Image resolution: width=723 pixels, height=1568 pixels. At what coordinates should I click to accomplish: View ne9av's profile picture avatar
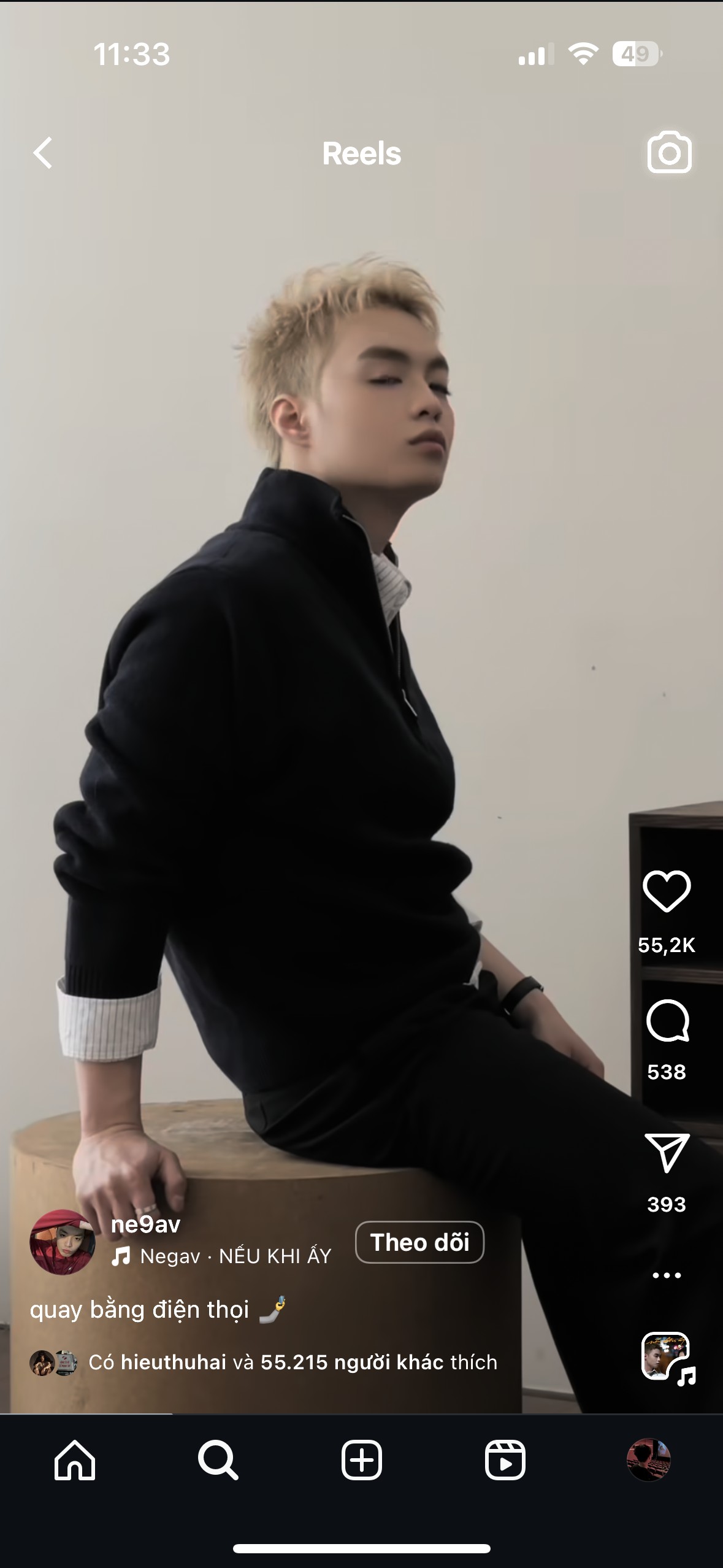tap(63, 1242)
